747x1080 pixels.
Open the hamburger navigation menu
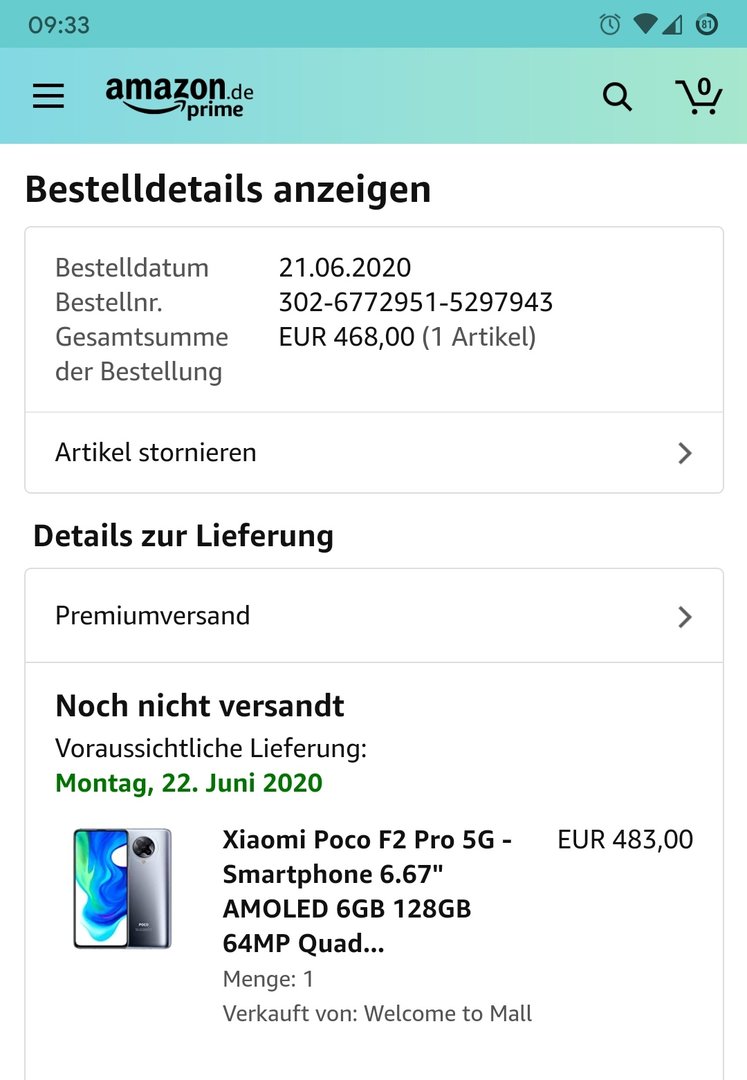[48, 96]
